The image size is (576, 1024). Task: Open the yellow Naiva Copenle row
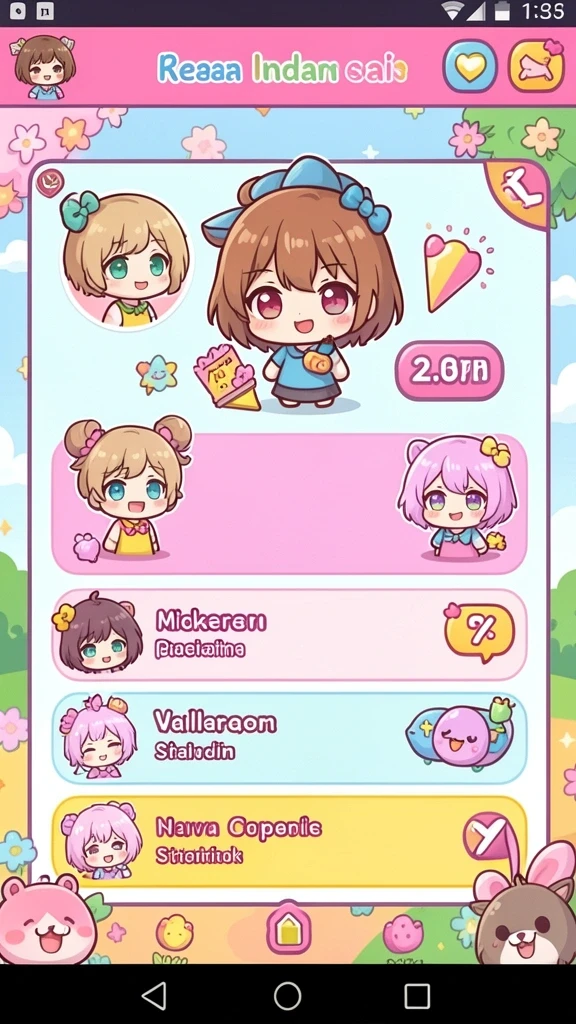pyautogui.click(x=289, y=841)
